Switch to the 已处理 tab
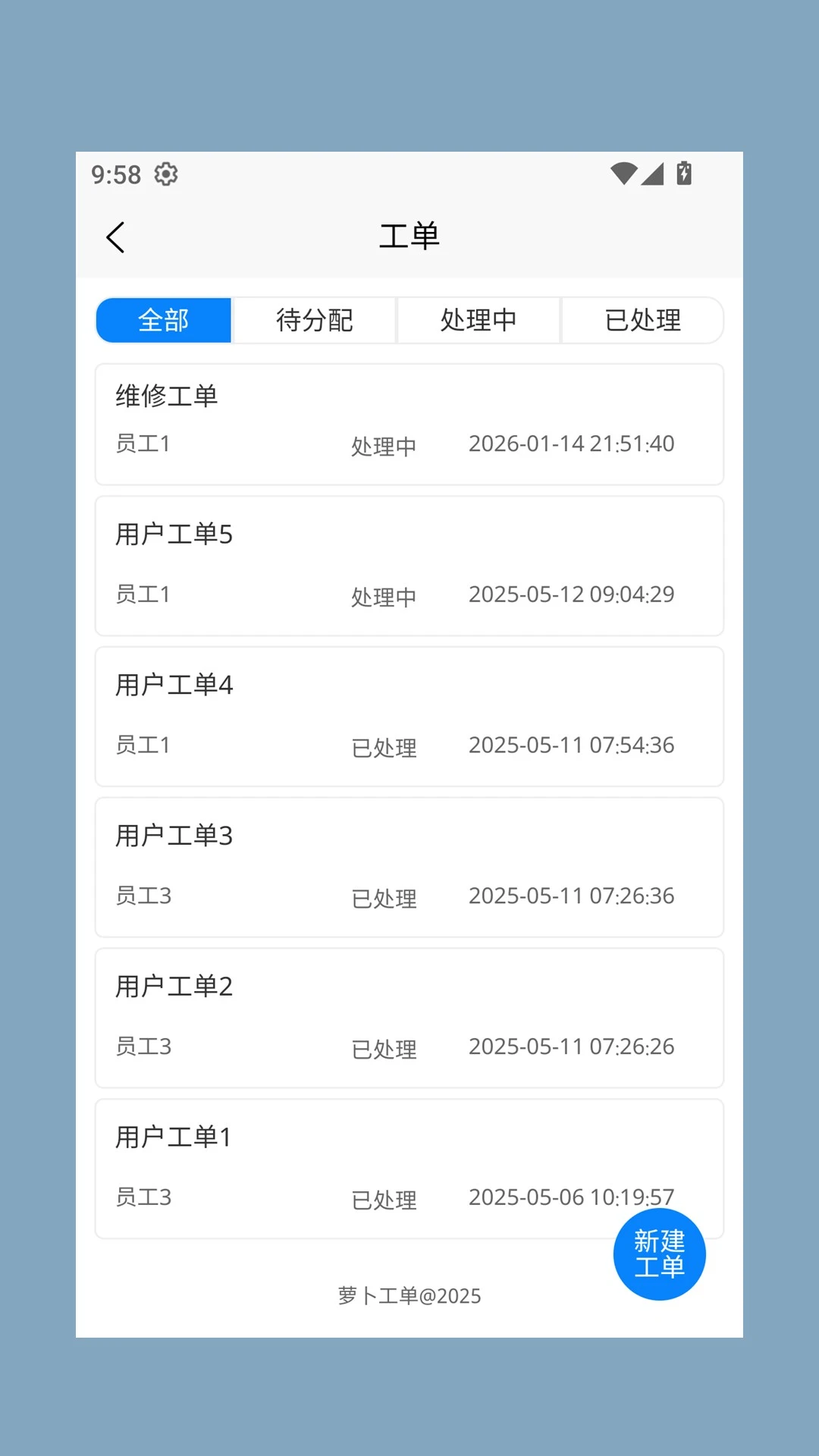The height and width of the screenshot is (1456, 819). 642,320
